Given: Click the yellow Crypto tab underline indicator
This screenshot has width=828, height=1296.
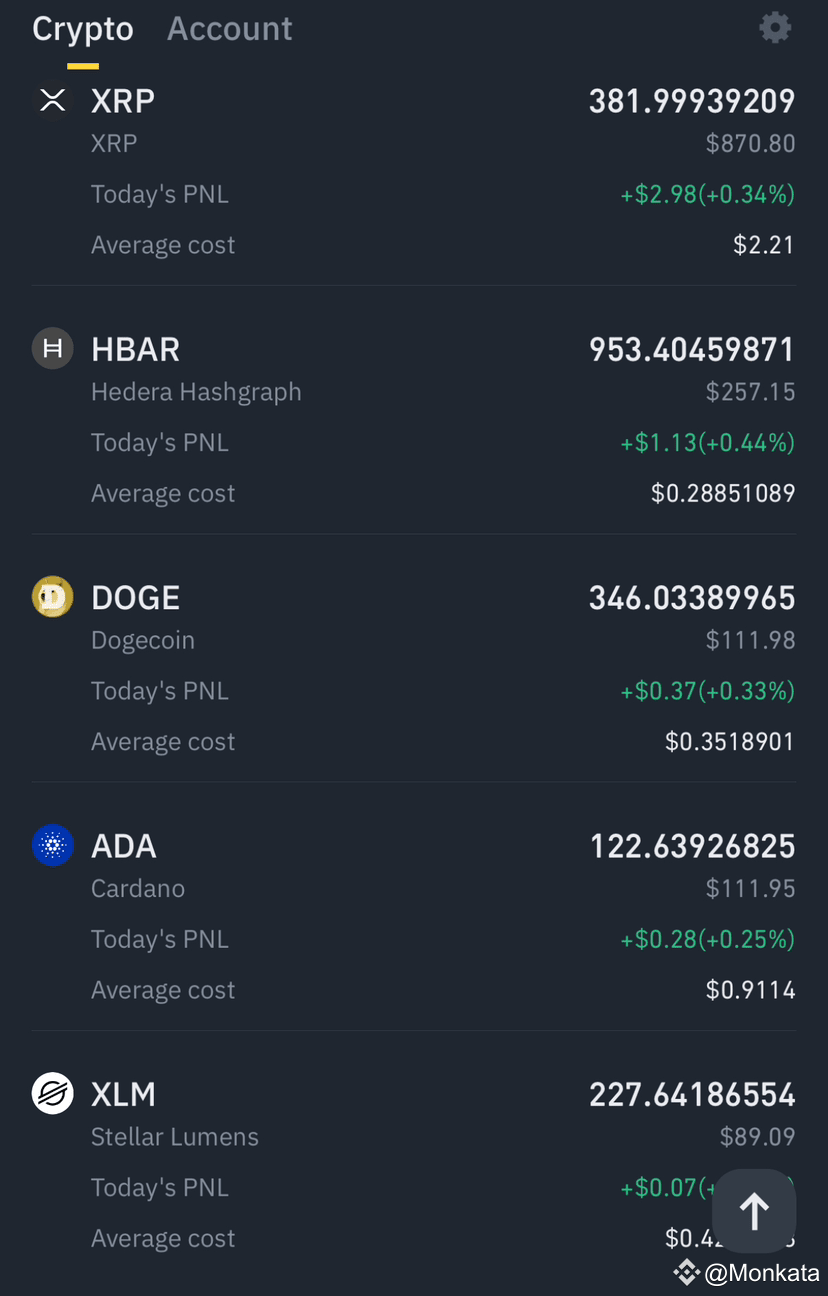Looking at the screenshot, I should point(83,64).
